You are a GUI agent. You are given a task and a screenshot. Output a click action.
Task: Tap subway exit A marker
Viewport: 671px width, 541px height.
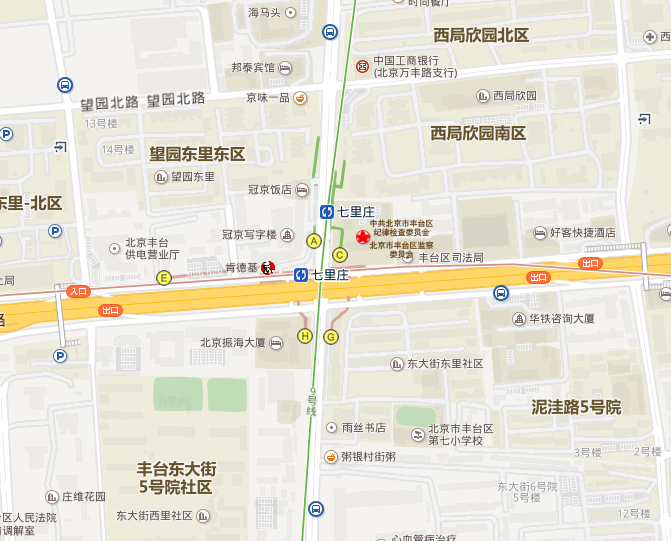coord(314,241)
